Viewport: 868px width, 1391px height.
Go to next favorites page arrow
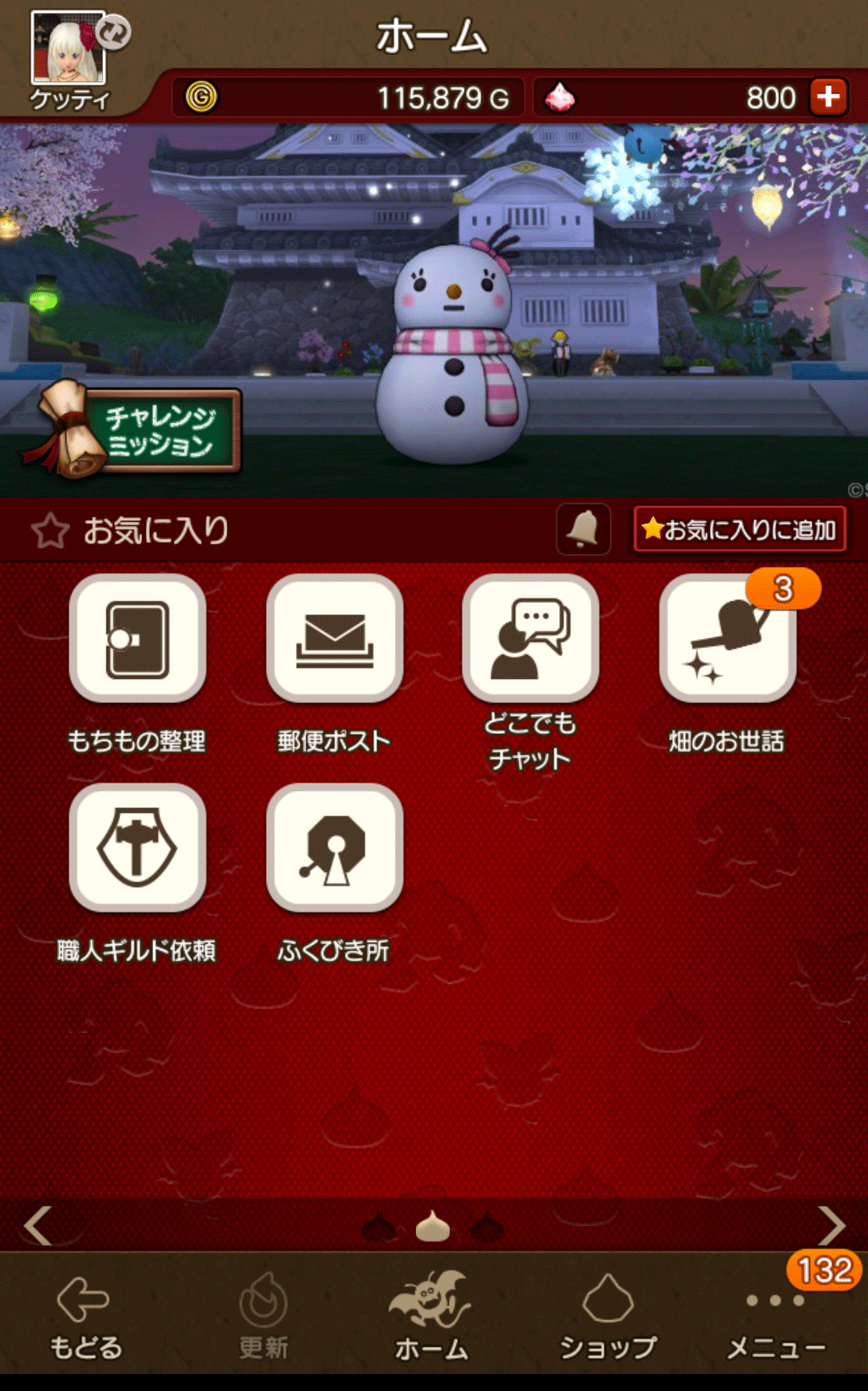point(831,1226)
